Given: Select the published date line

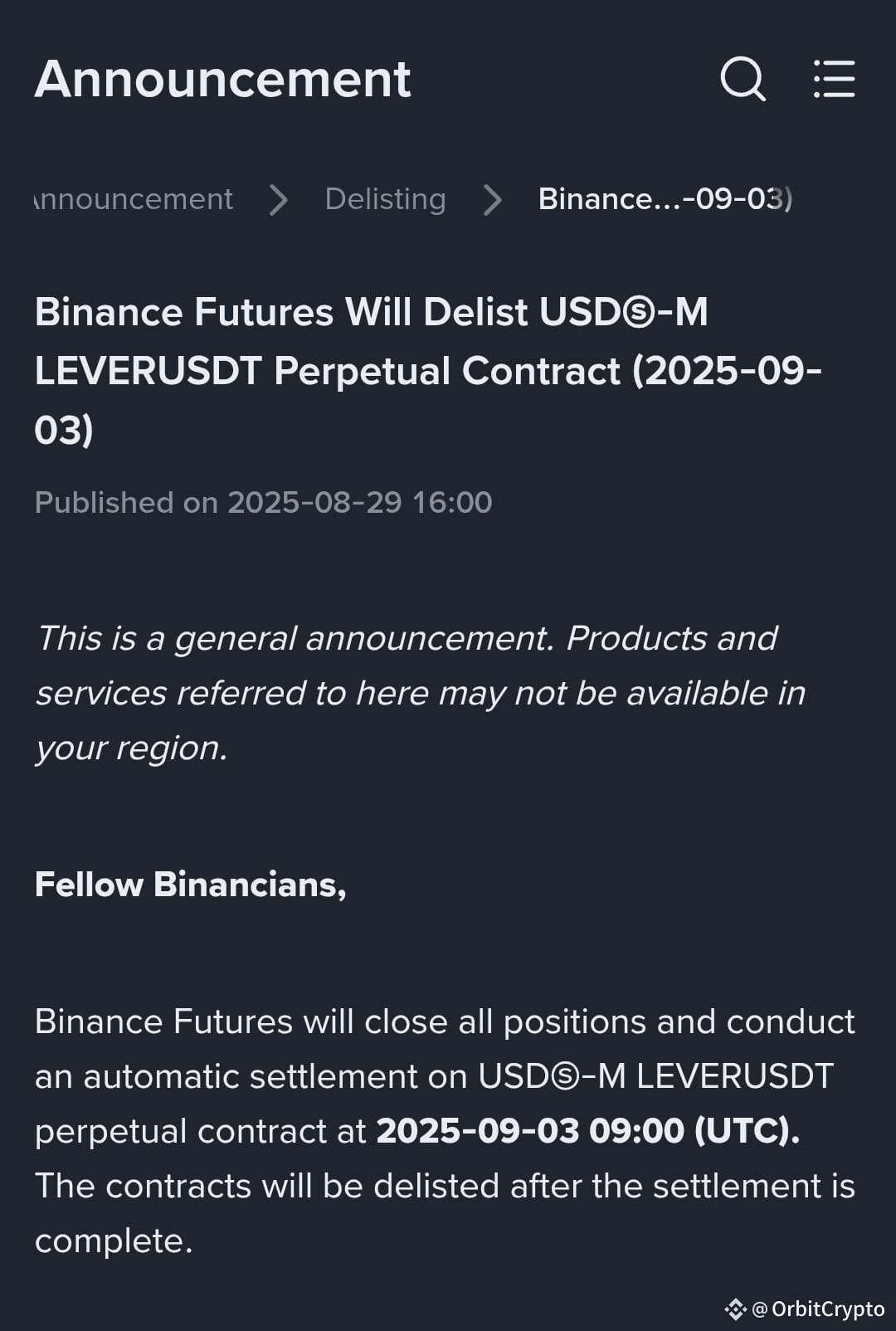Looking at the screenshot, I should [263, 502].
